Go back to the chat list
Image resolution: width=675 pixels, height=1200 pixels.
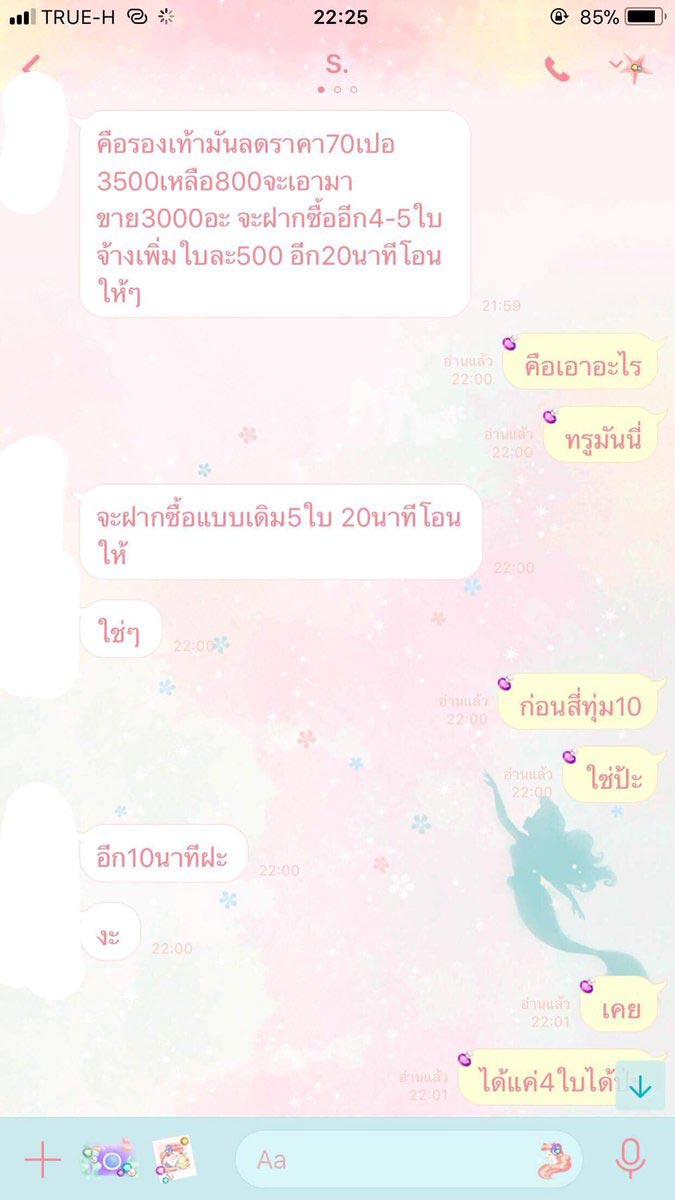coord(30,62)
